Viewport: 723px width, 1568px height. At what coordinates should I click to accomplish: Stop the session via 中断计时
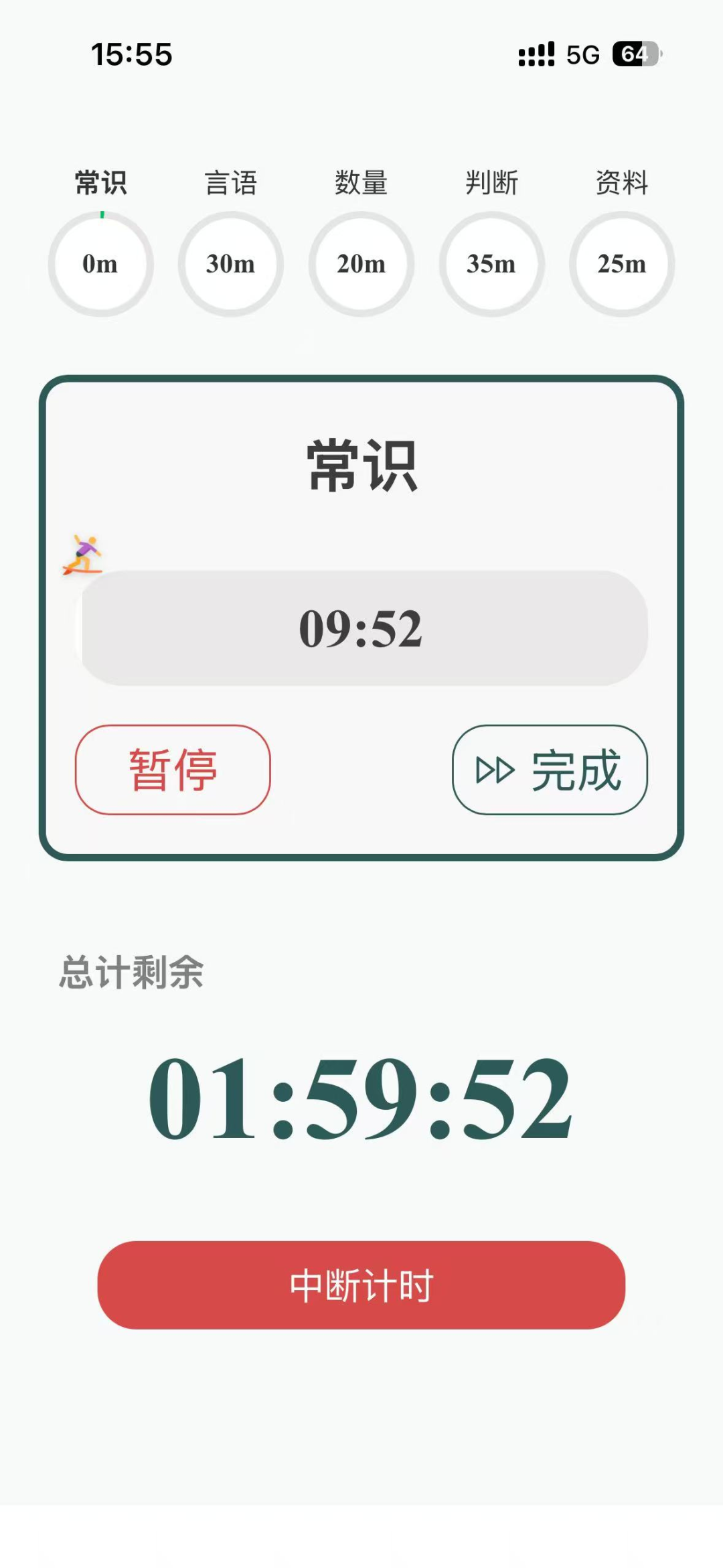click(361, 1285)
